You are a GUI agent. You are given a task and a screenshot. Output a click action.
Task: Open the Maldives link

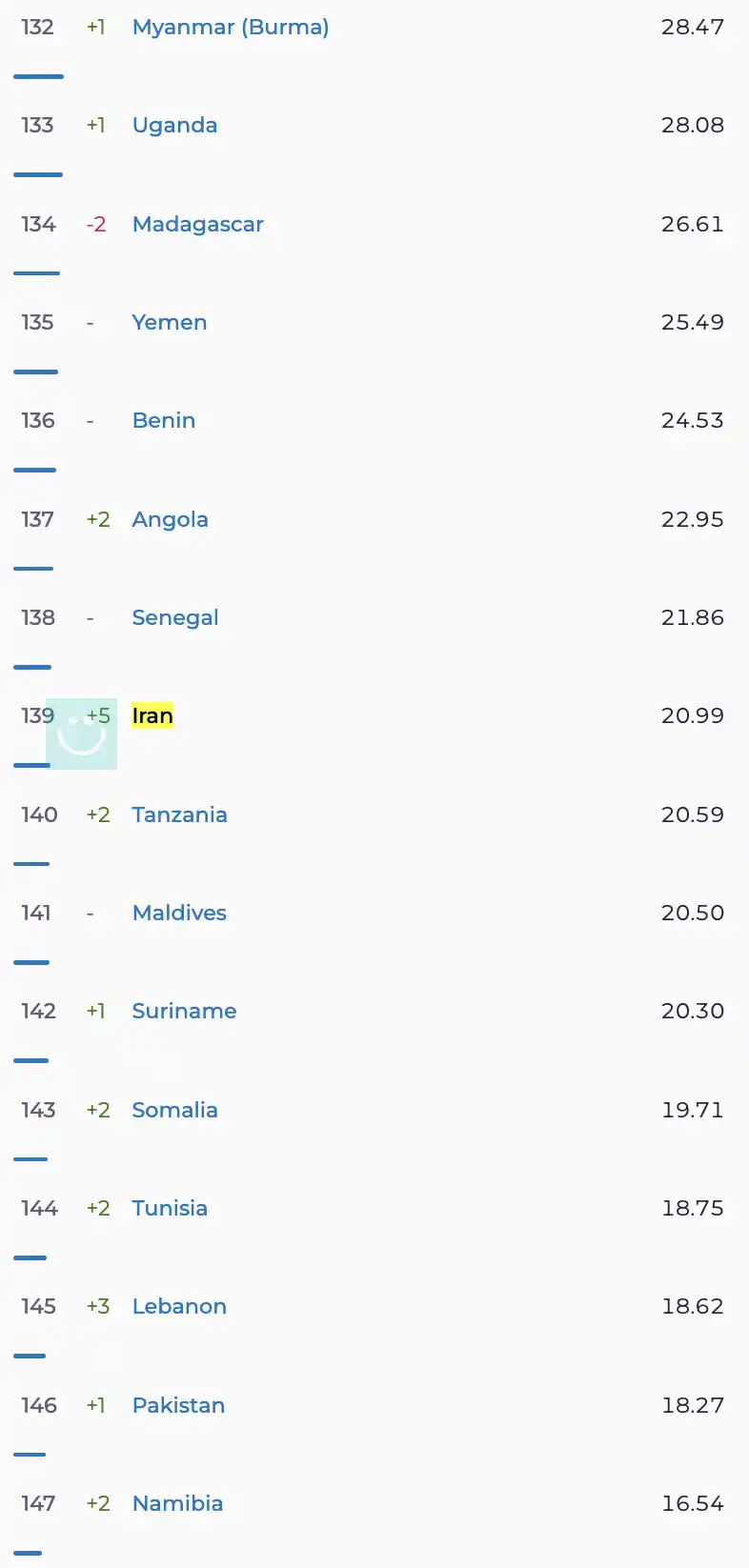[x=179, y=913]
